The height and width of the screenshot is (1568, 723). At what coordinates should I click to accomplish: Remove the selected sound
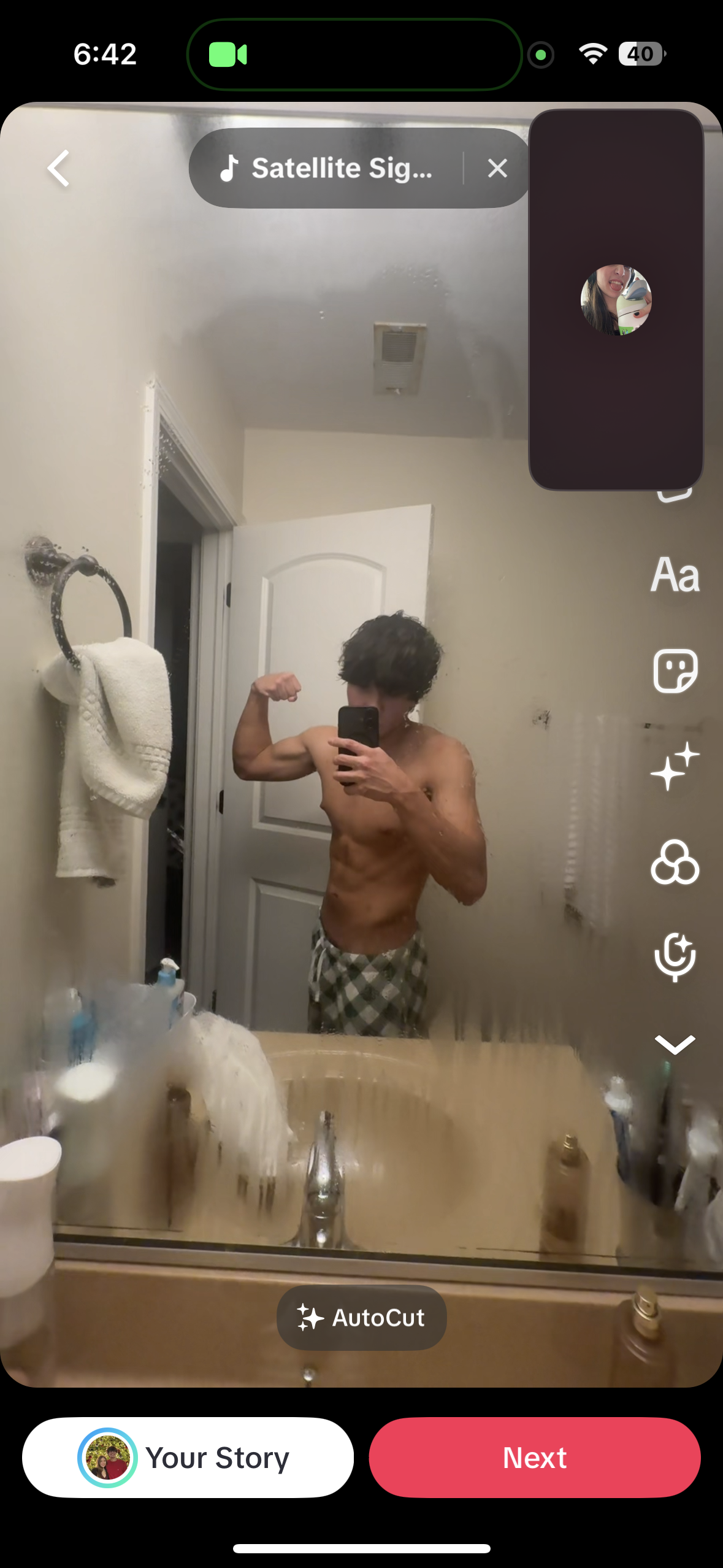pyautogui.click(x=497, y=168)
